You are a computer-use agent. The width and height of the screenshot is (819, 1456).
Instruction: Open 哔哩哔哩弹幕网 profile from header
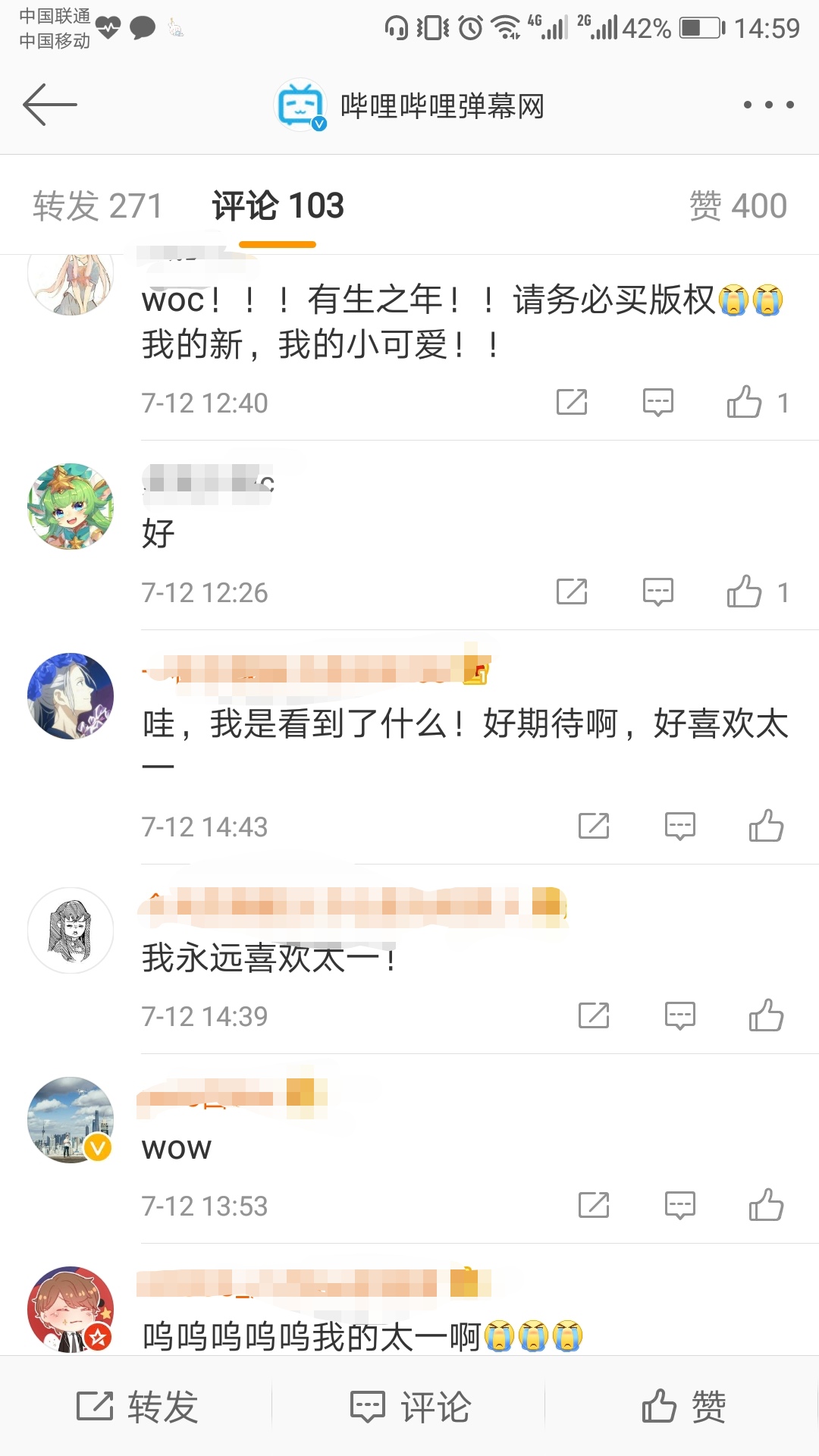coord(409,105)
